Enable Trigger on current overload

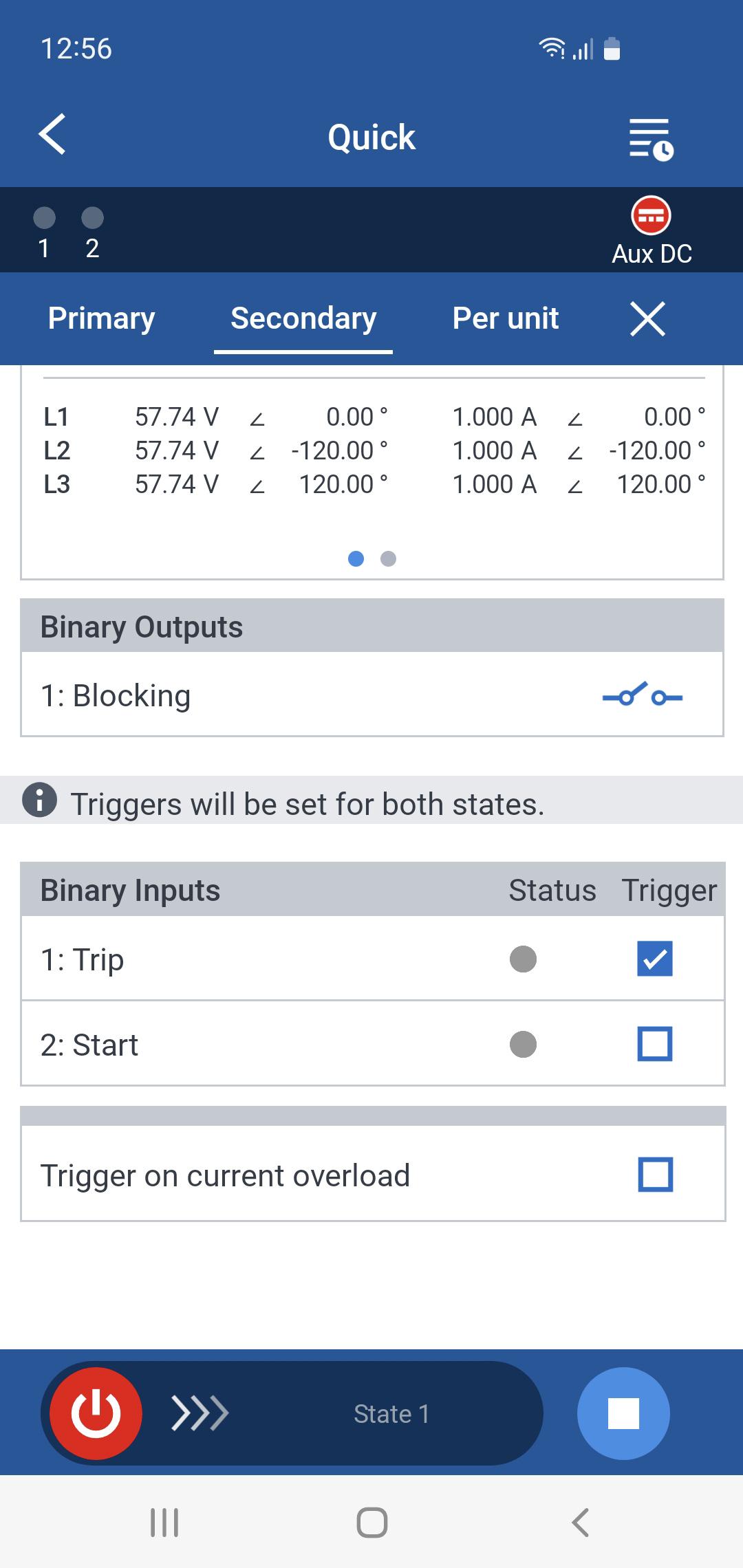[x=656, y=1174]
